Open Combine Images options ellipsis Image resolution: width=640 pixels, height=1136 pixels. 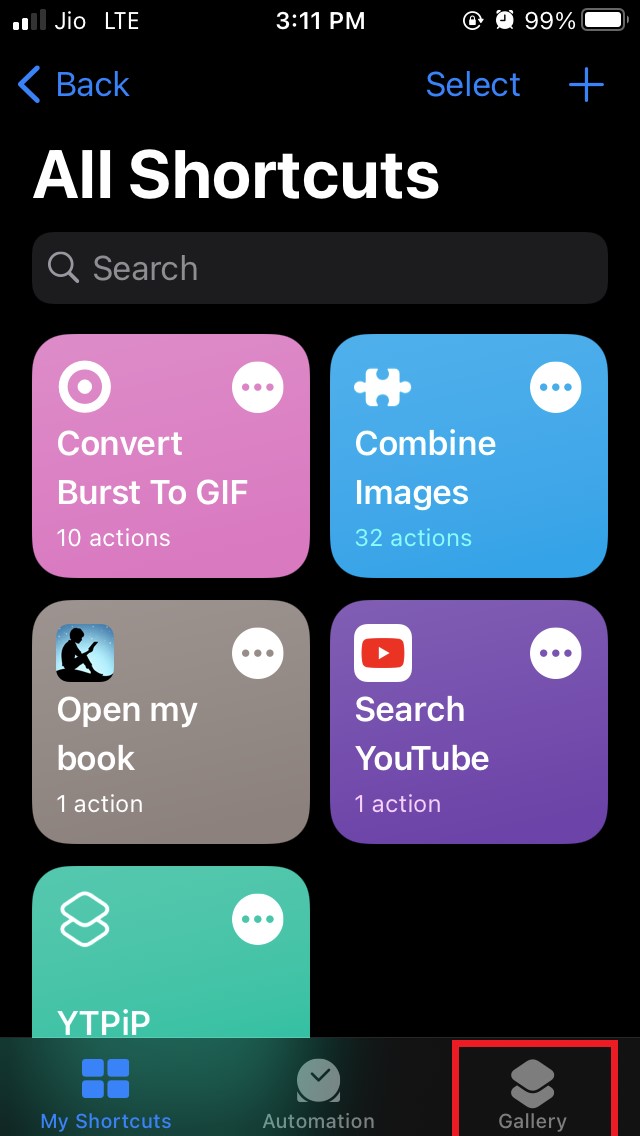coord(555,387)
